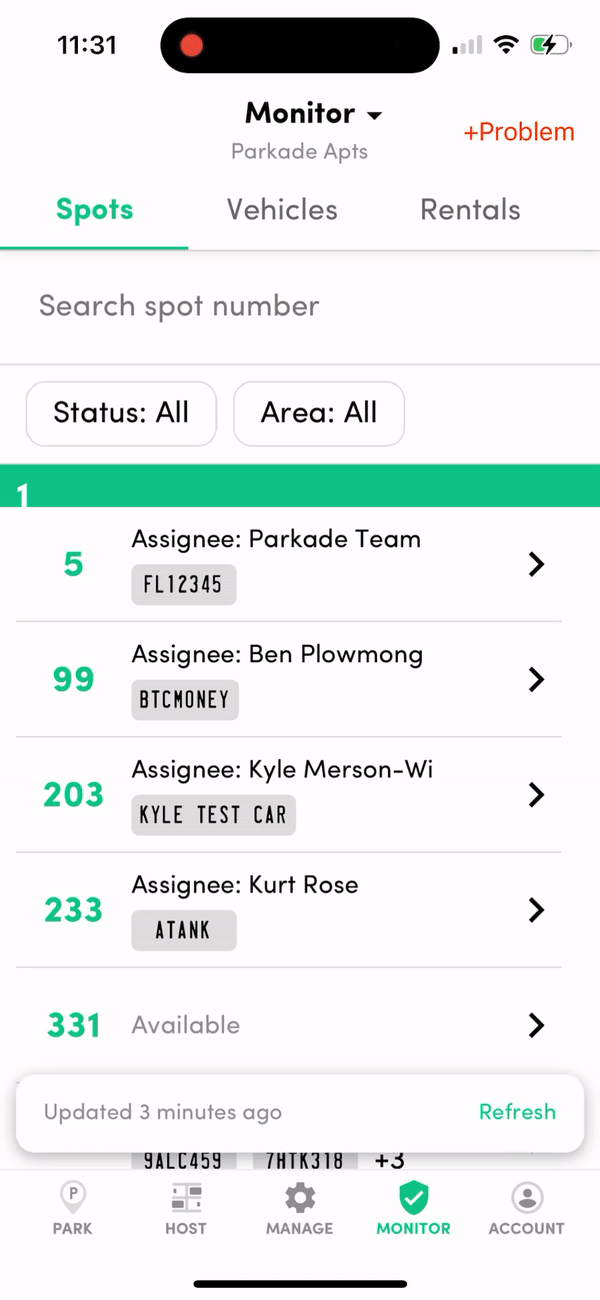Open the Monitor dropdown at the top
This screenshot has height=1300, width=600.
point(313,114)
